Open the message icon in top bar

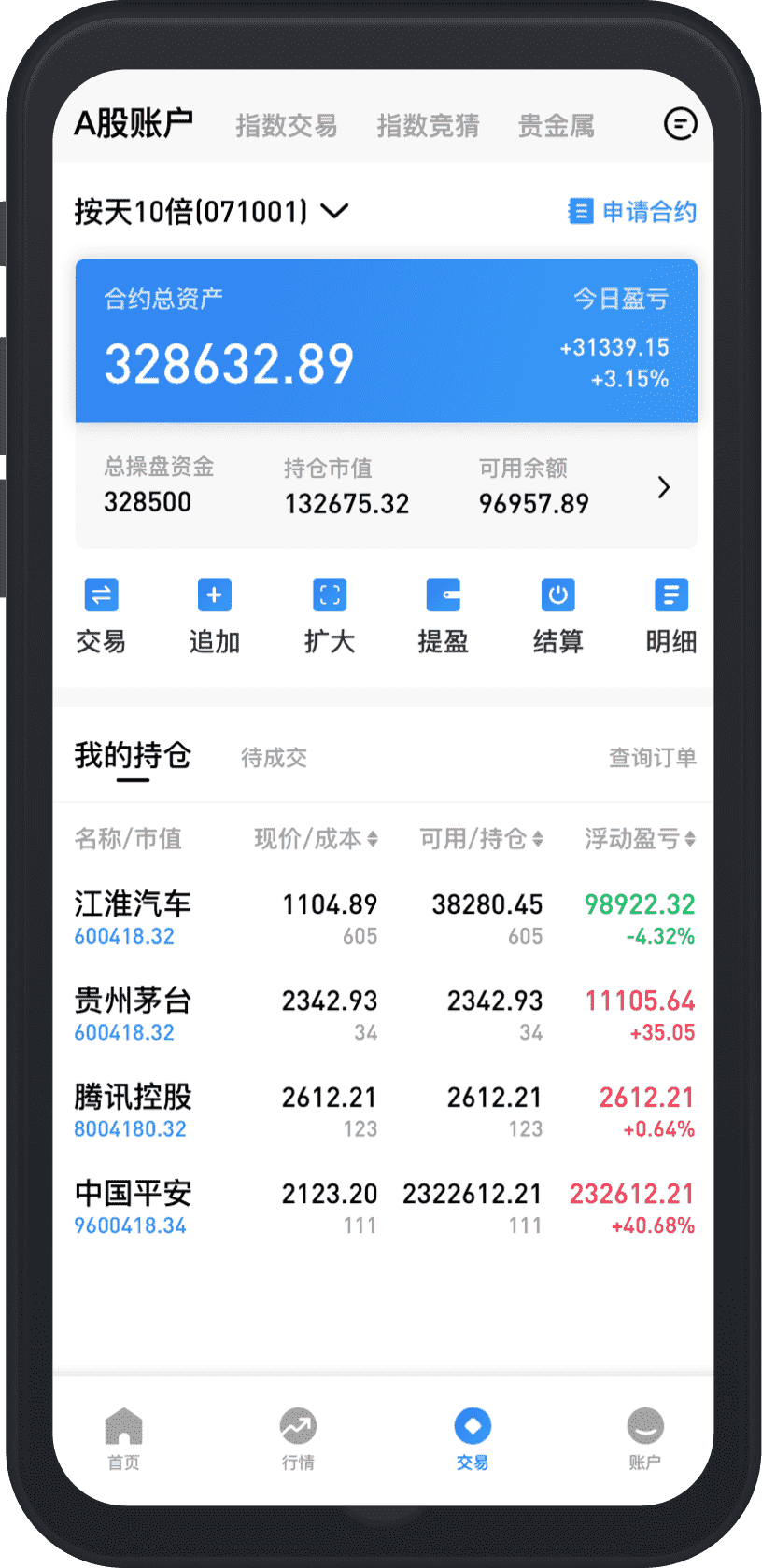tap(680, 123)
